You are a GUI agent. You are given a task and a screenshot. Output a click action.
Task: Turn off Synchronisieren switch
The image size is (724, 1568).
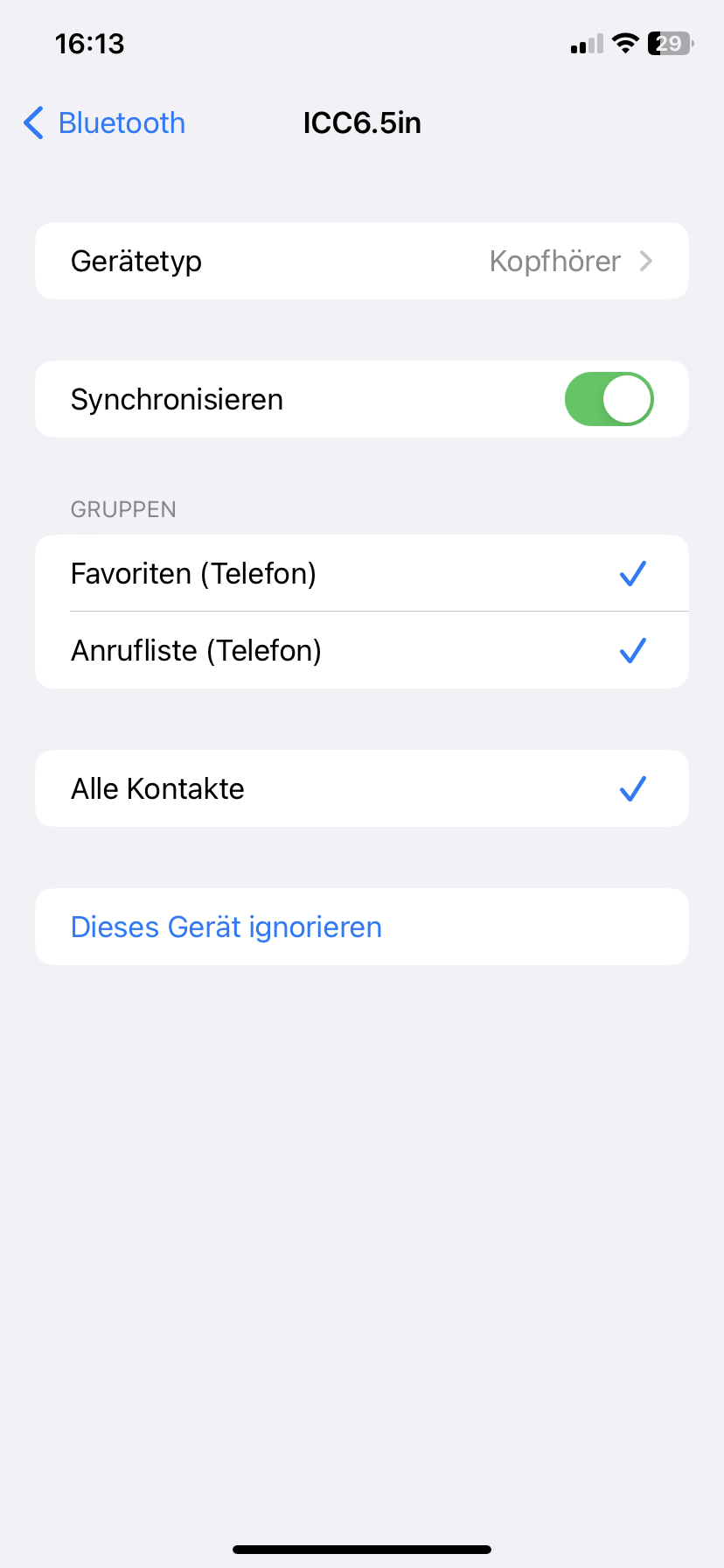[609, 399]
